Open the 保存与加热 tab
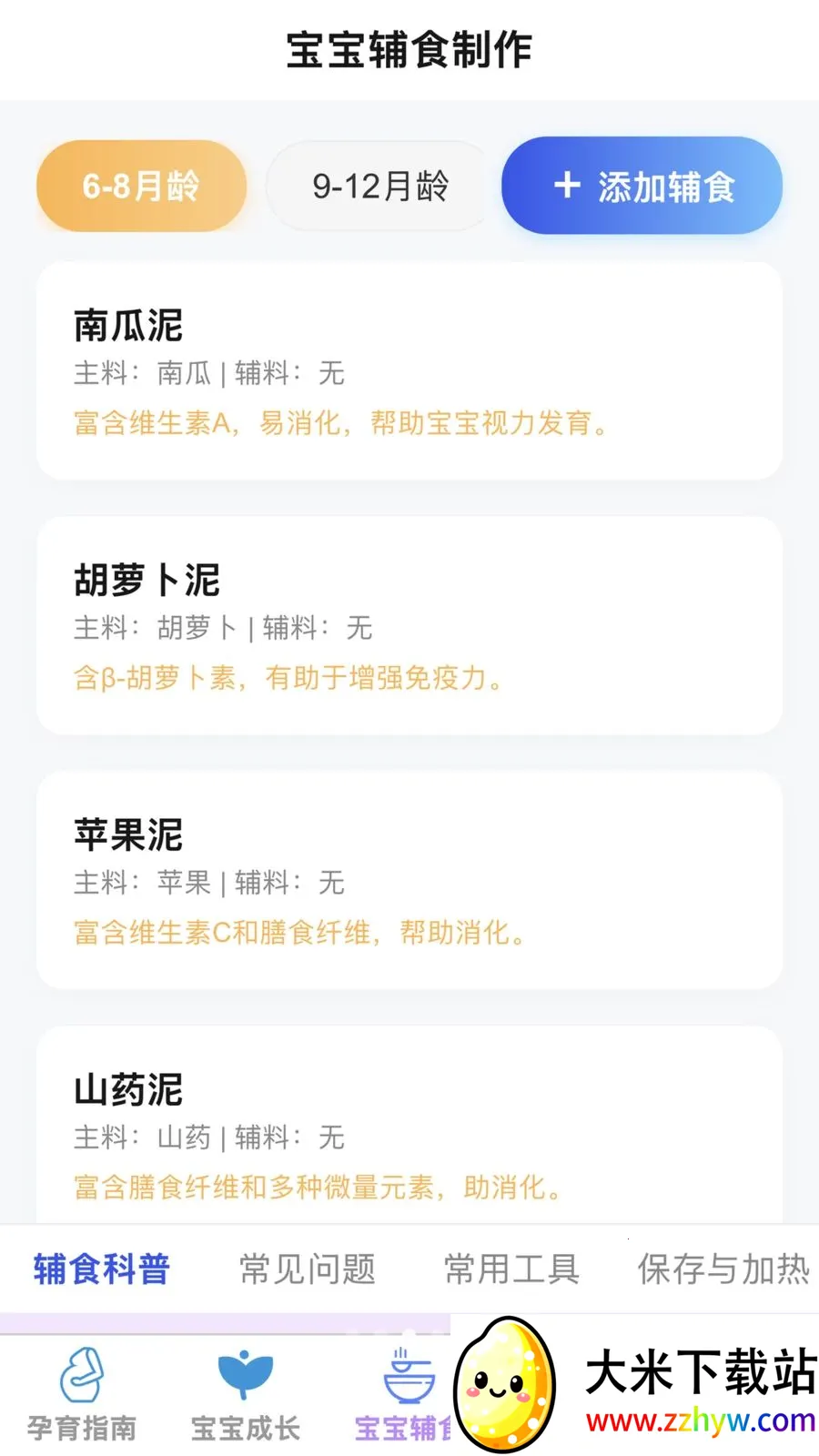819x1456 pixels. [x=723, y=1269]
